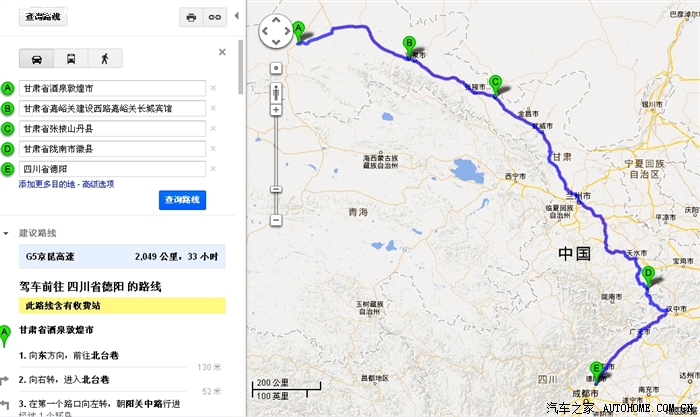Image resolution: width=700 pixels, height=417 pixels.
Task: Switch to walking mode
Action: (103, 58)
